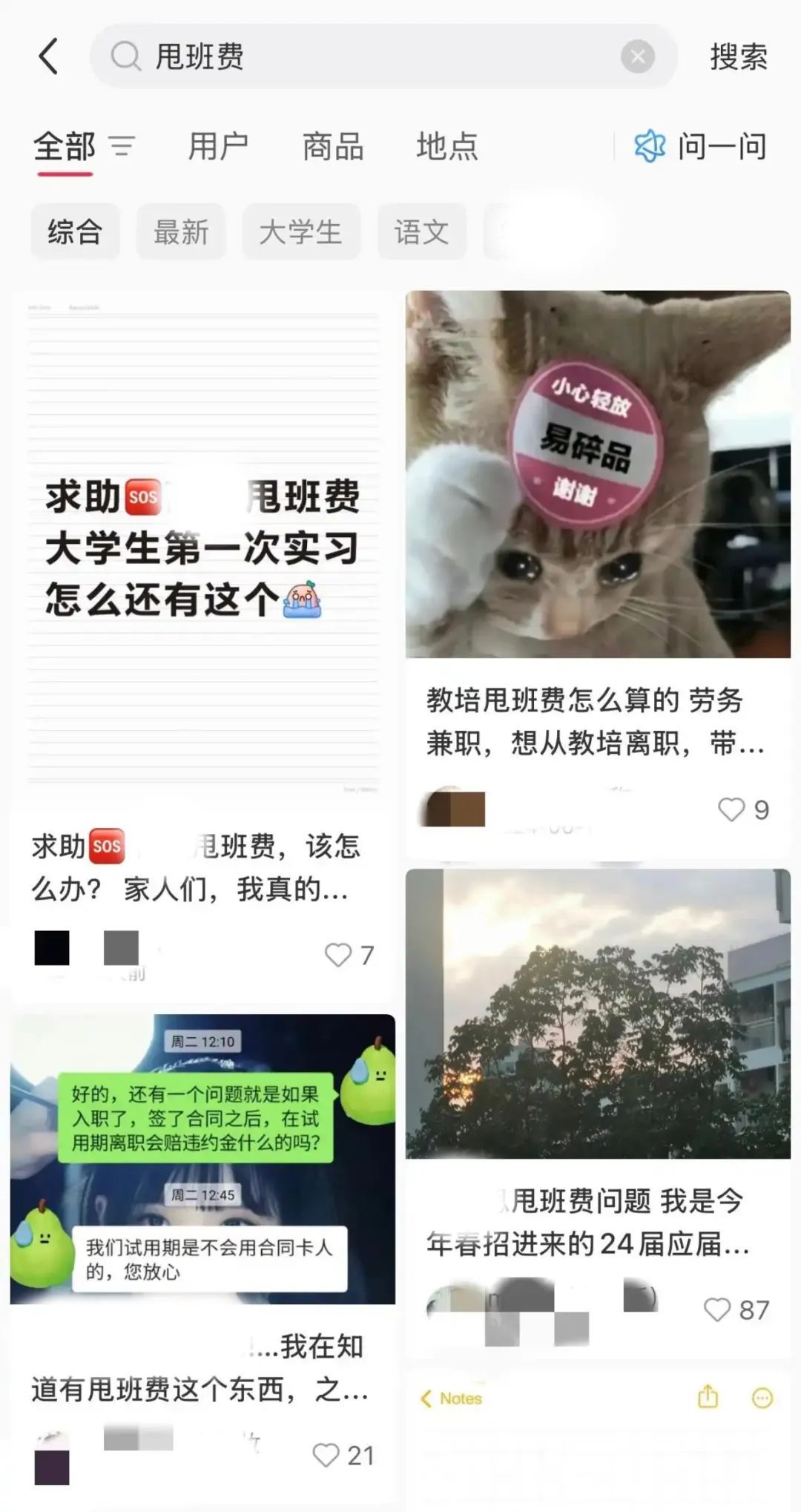Screen dimensions: 801x1512
Task: Click inside the 甩班费 search input field
Action: point(297,56)
